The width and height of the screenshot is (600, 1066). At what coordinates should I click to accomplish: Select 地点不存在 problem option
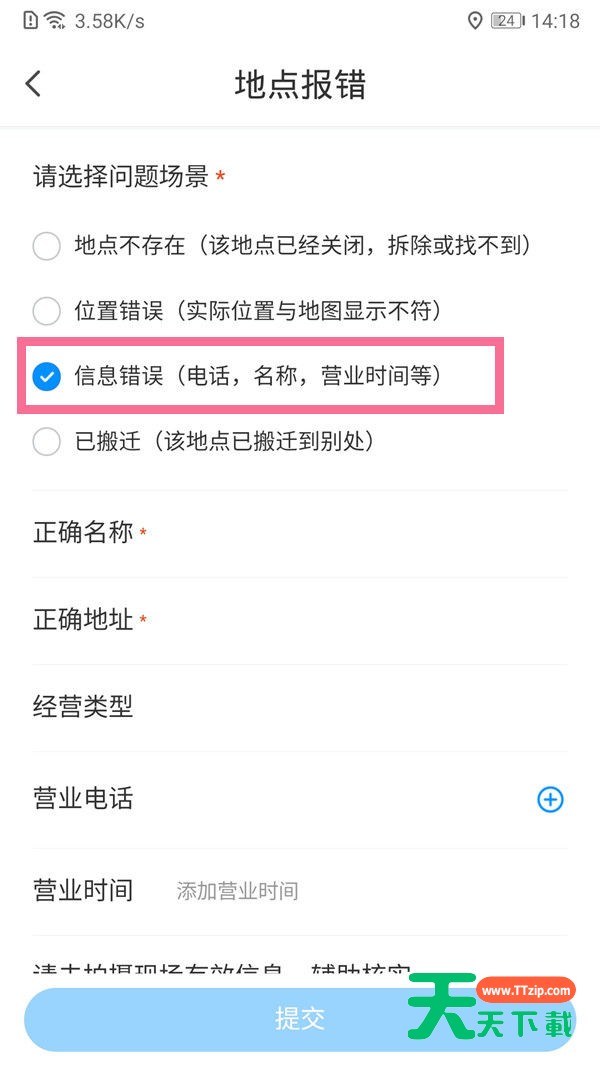point(47,245)
